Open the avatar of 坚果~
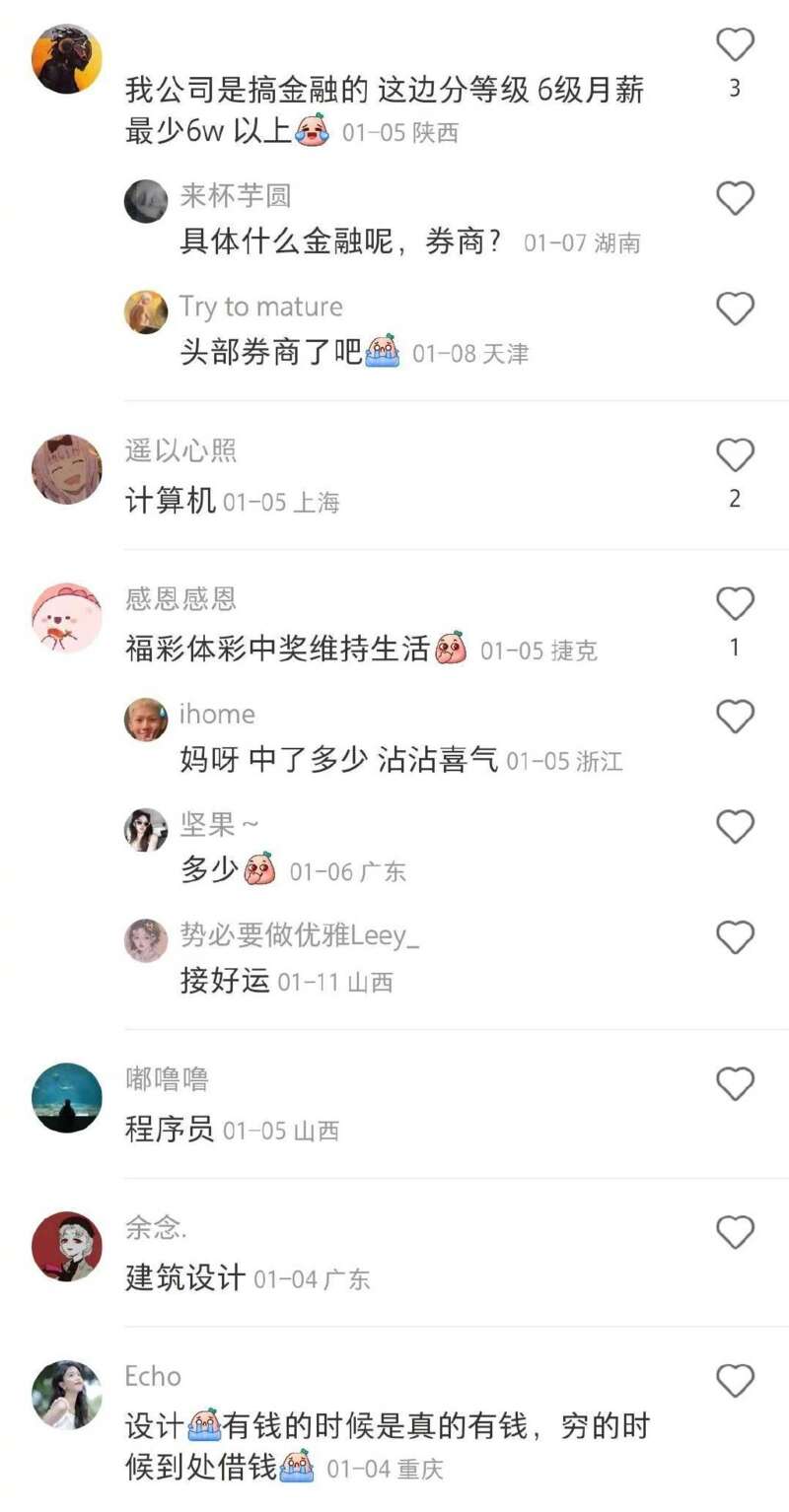This screenshot has width=789, height=1512. (146, 830)
